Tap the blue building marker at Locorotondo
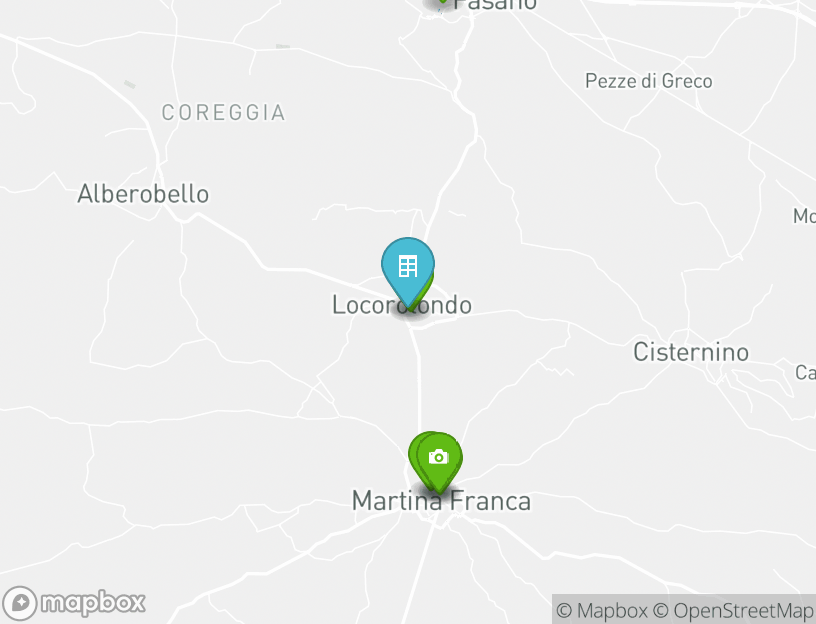Image resolution: width=816 pixels, height=624 pixels. [x=407, y=267]
